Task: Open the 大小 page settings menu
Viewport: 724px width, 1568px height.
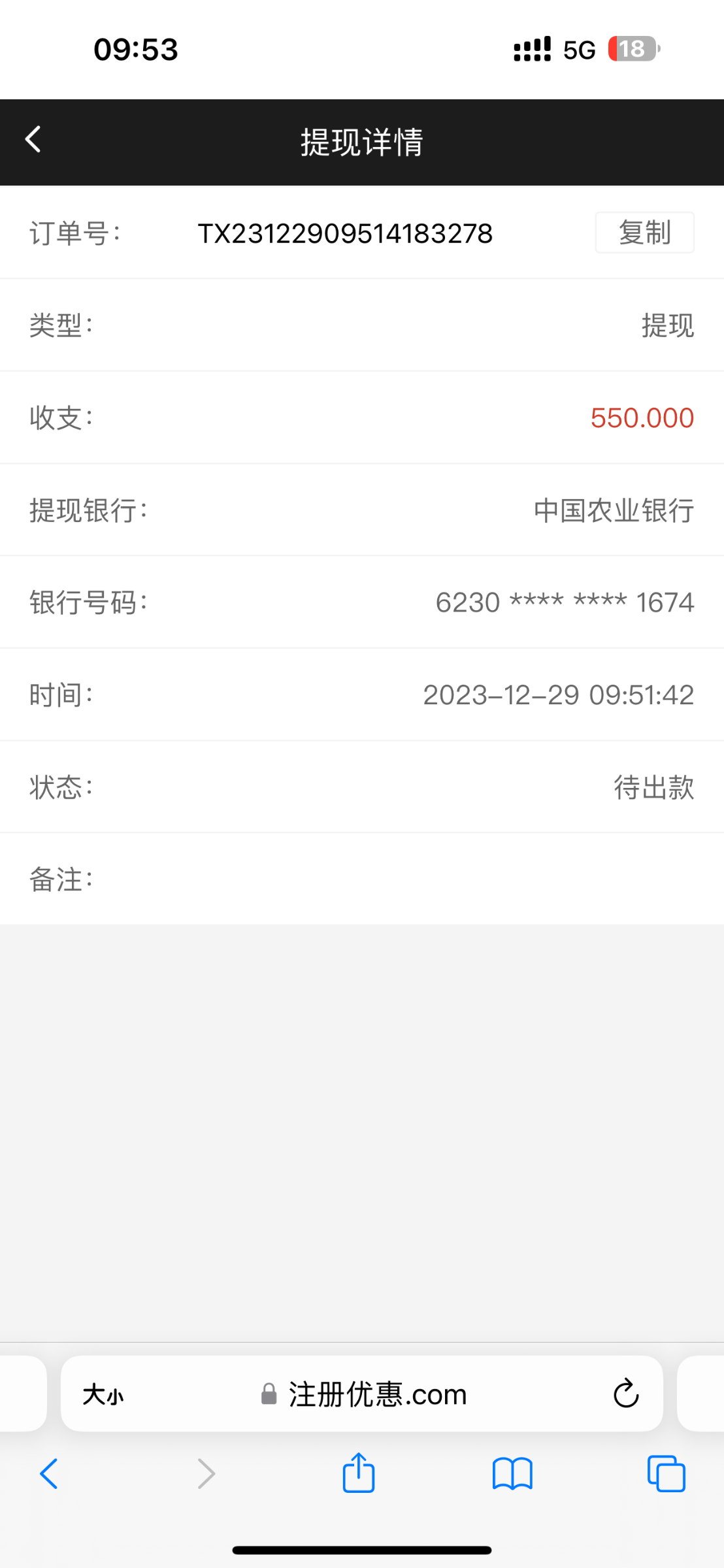Action: click(x=104, y=1394)
